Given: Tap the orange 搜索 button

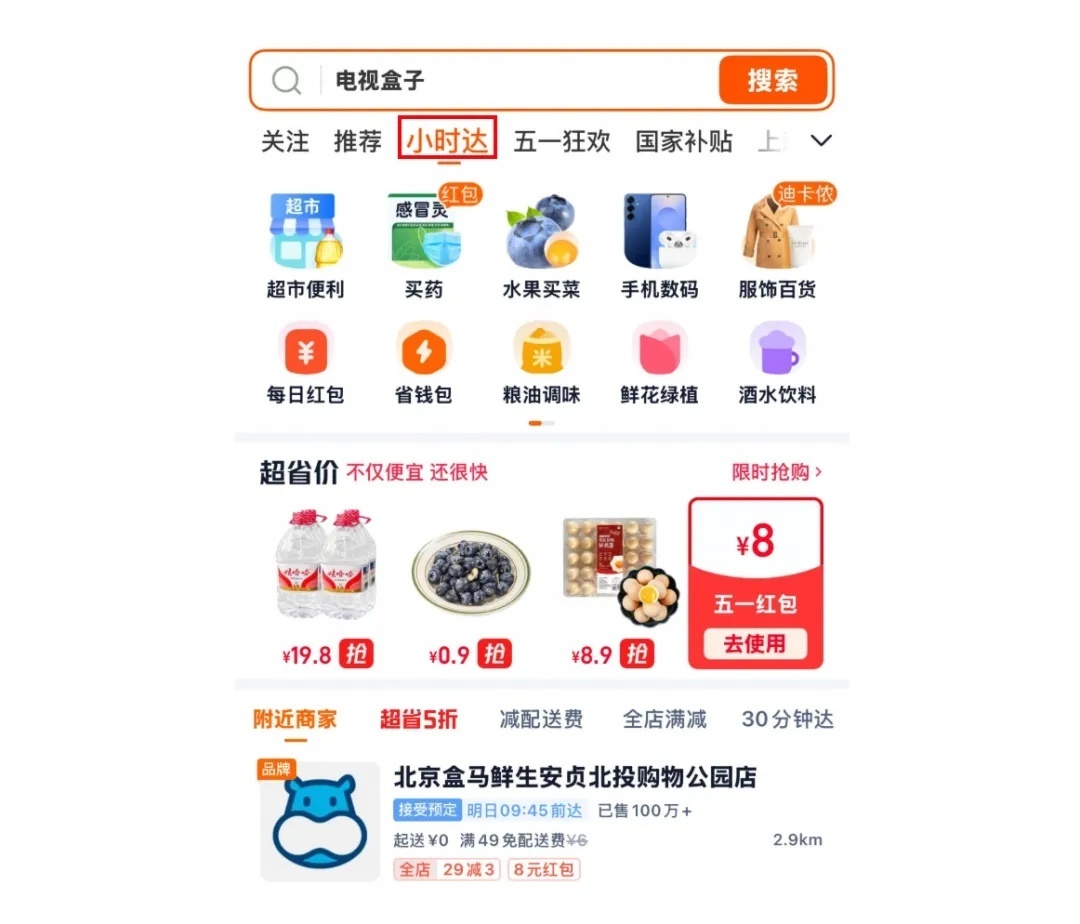Looking at the screenshot, I should click(x=772, y=81).
